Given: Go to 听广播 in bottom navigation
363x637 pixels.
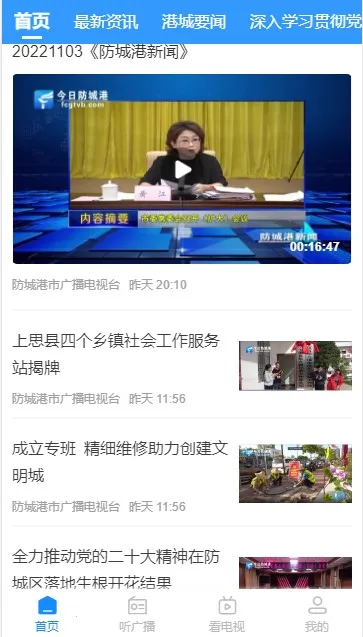Looking at the screenshot, I should coord(137,613).
